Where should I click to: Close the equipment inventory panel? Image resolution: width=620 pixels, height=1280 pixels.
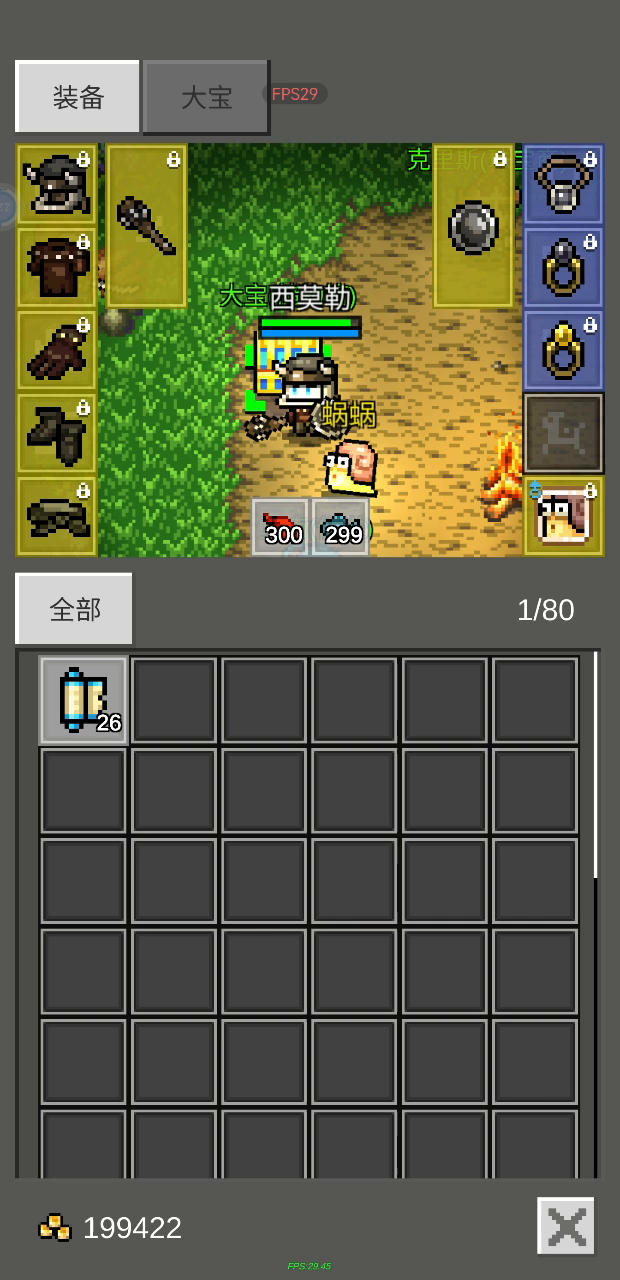pyautogui.click(x=566, y=1226)
